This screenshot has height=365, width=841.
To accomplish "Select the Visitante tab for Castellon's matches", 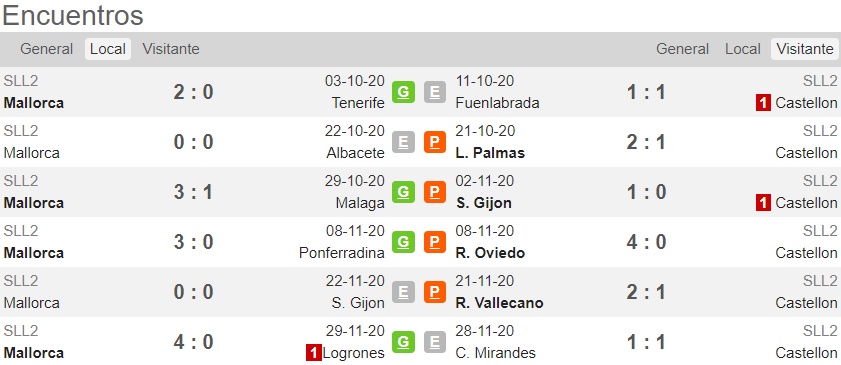I will [805, 49].
